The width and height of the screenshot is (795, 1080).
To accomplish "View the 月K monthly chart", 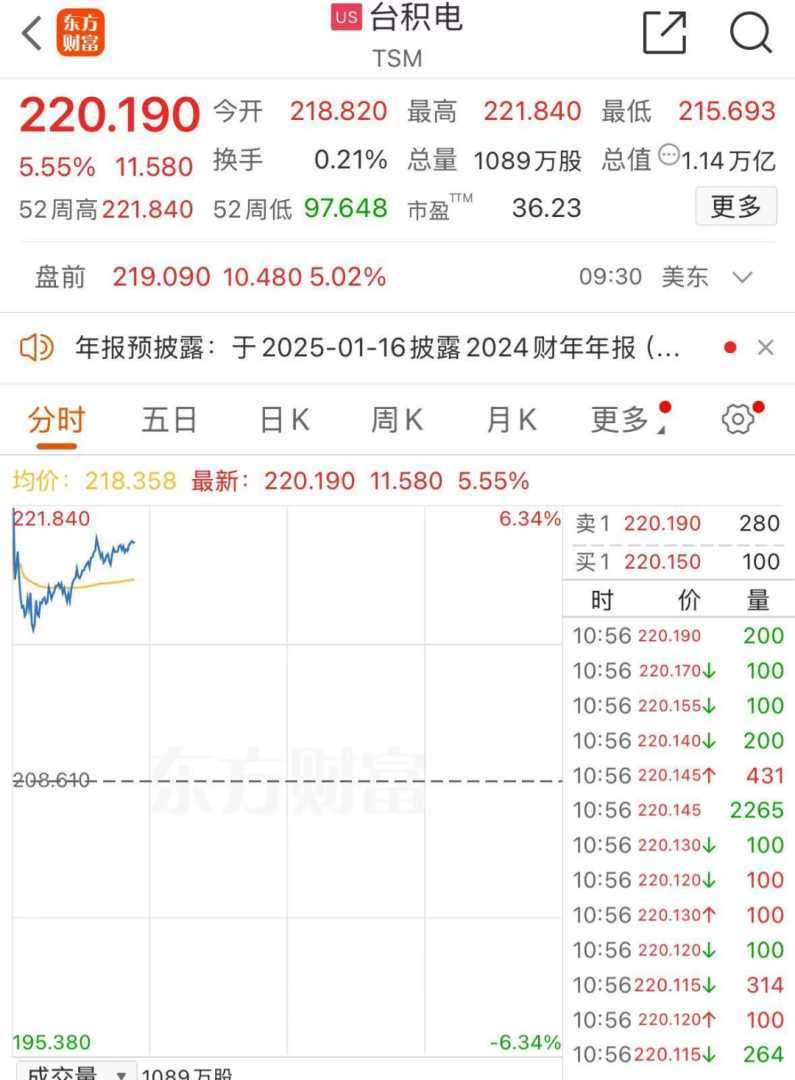I will 511,420.
